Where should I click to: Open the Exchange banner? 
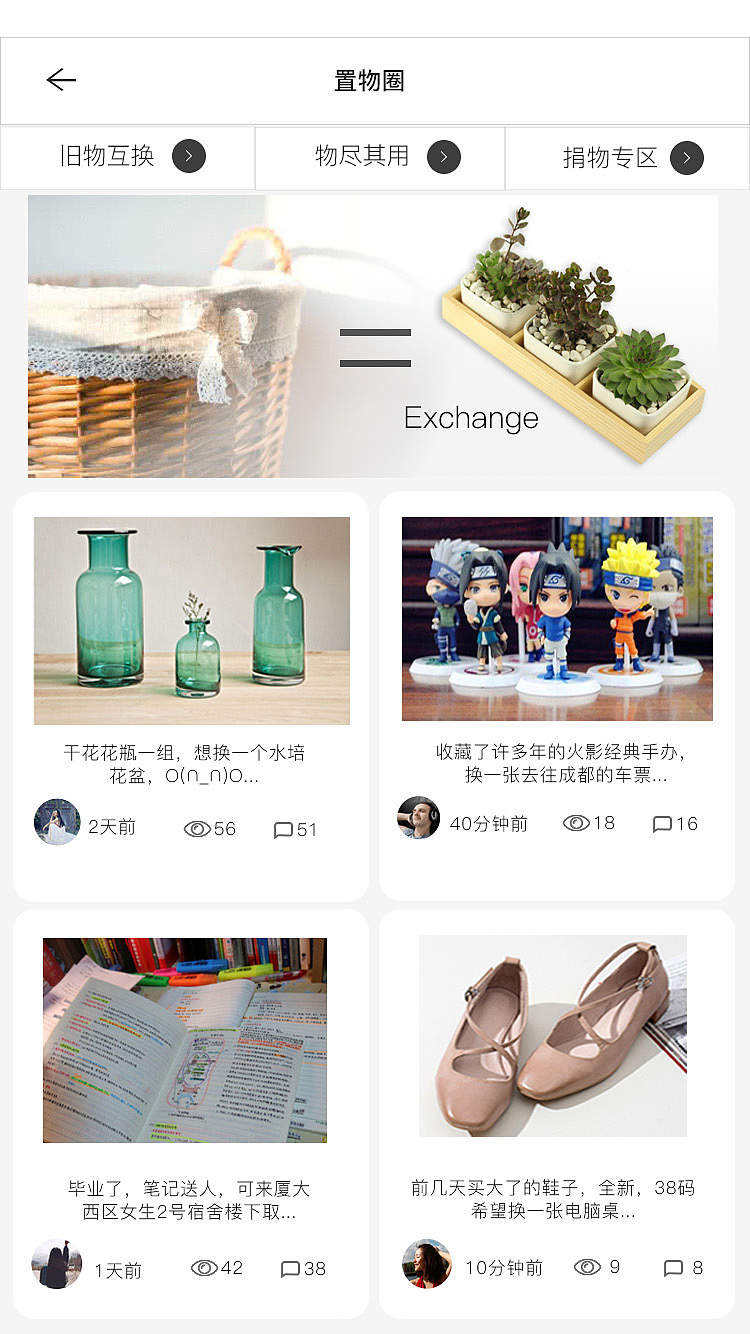(x=373, y=336)
